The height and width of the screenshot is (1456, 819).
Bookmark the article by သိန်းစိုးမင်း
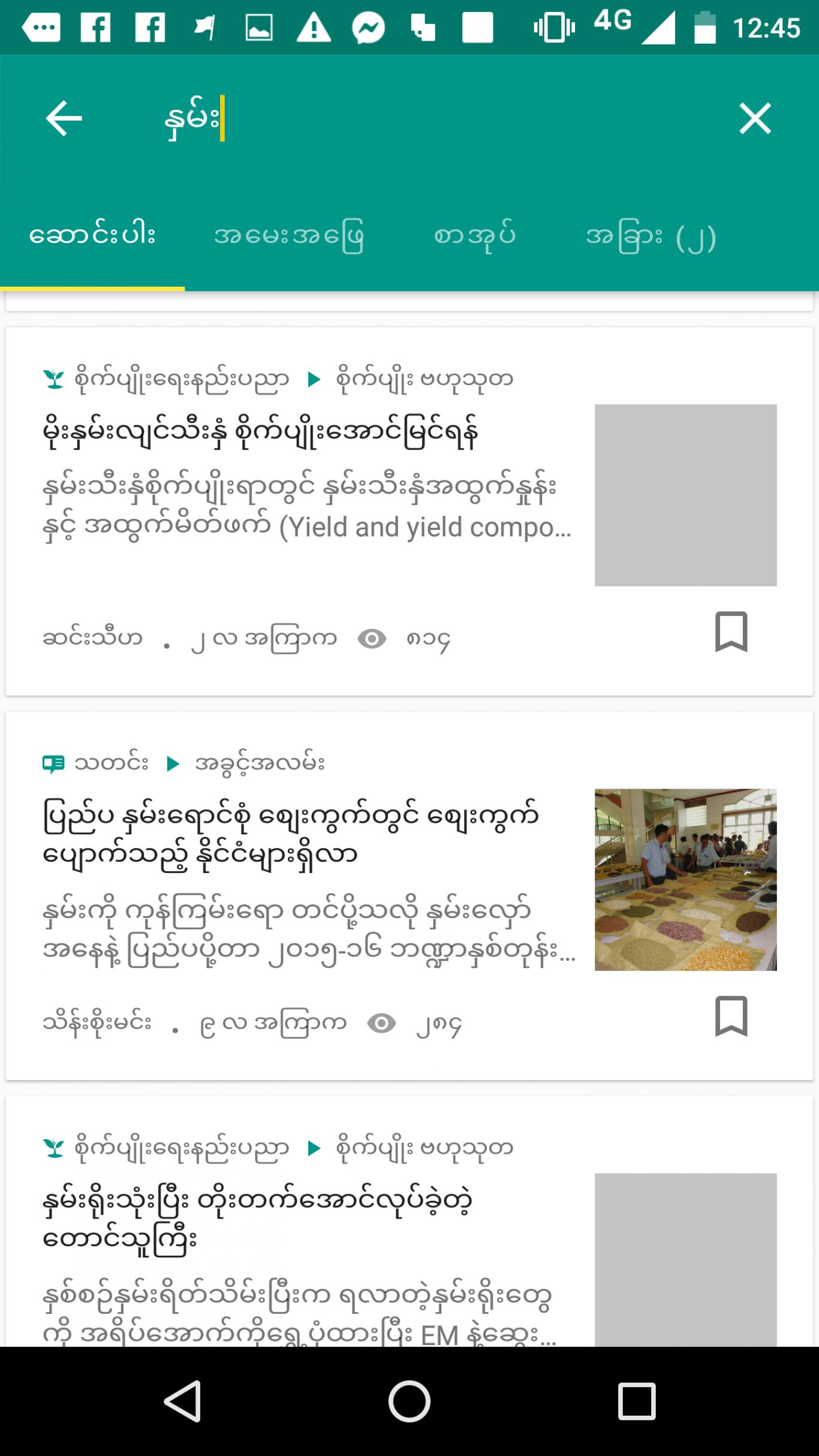[x=731, y=1016]
